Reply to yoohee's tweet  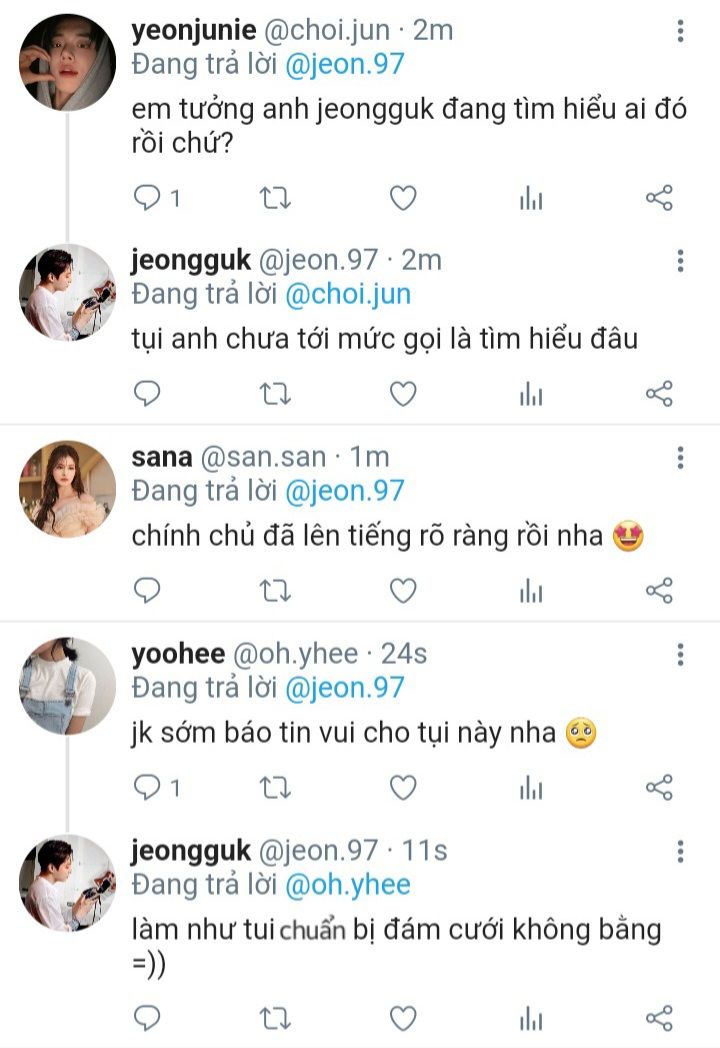coord(147,788)
